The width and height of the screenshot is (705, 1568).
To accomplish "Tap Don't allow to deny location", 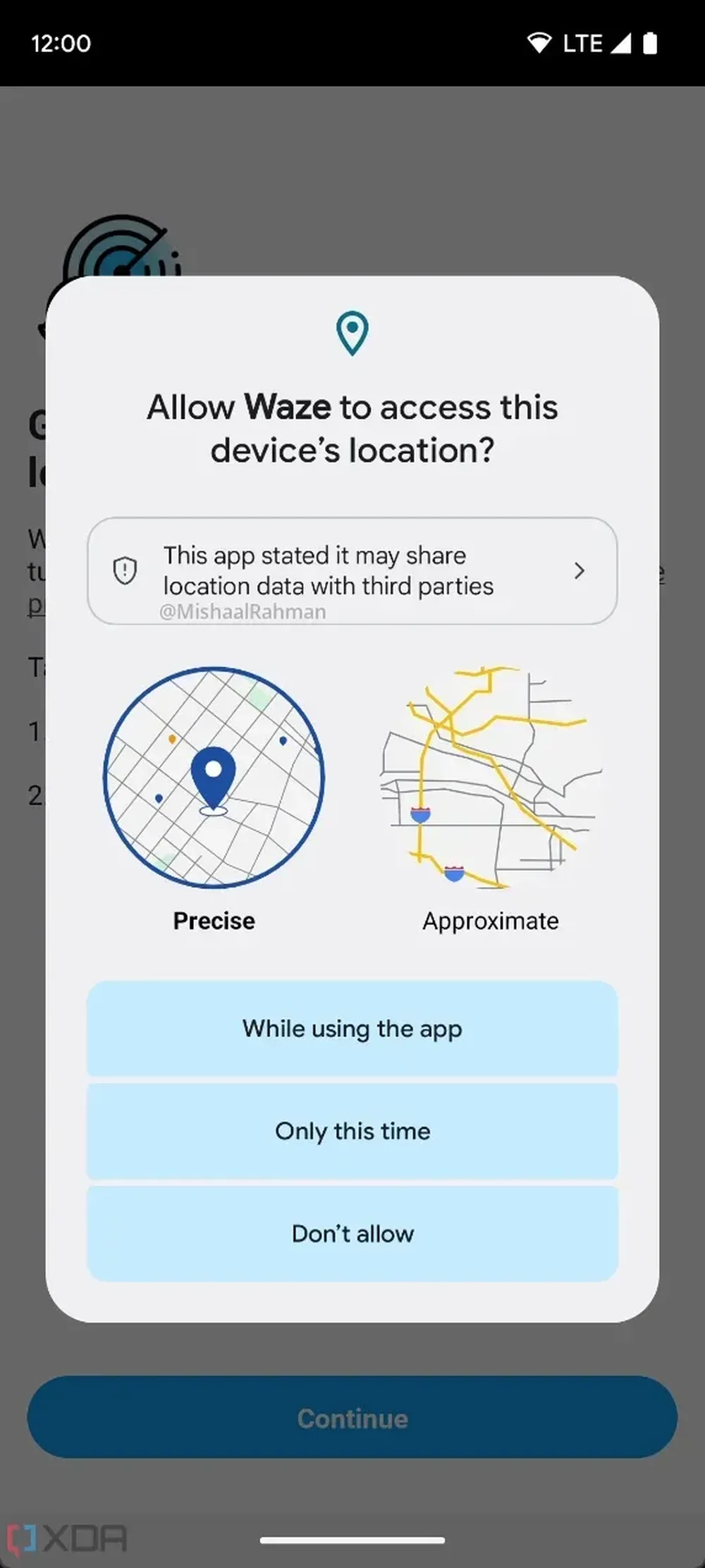I will pyautogui.click(x=352, y=1234).
